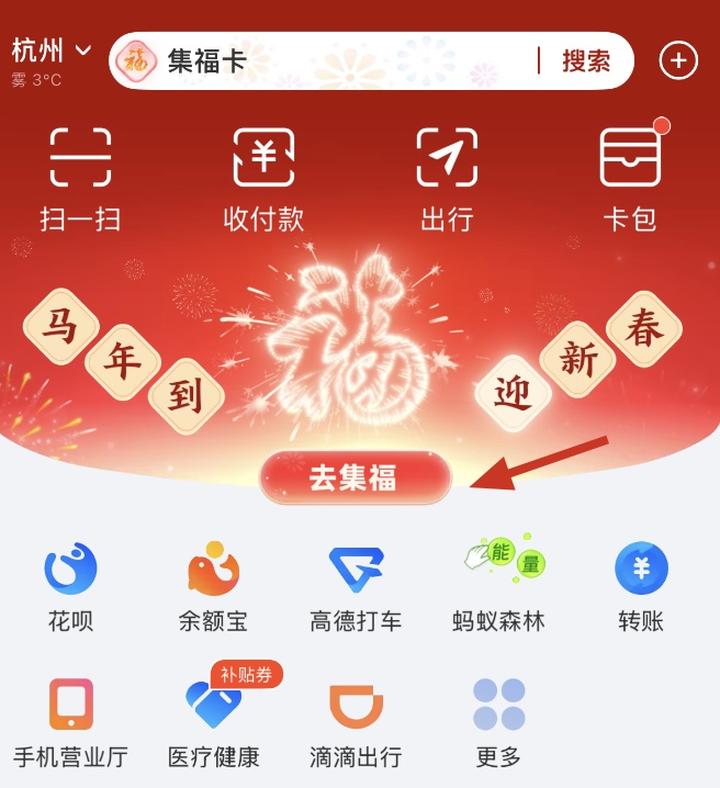Tap the 去集福 button
720x788 pixels.
pos(356,478)
